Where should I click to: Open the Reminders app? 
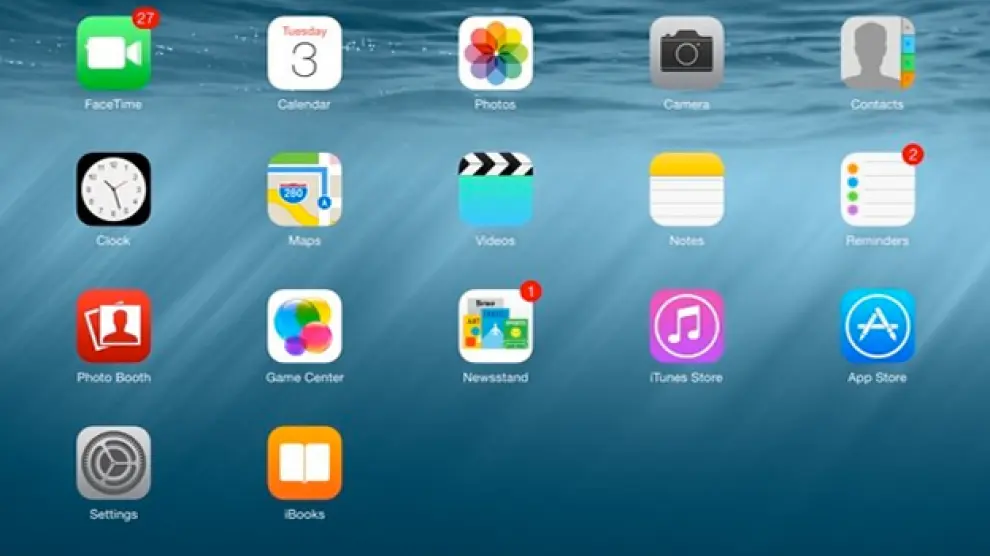pyautogui.click(x=877, y=190)
